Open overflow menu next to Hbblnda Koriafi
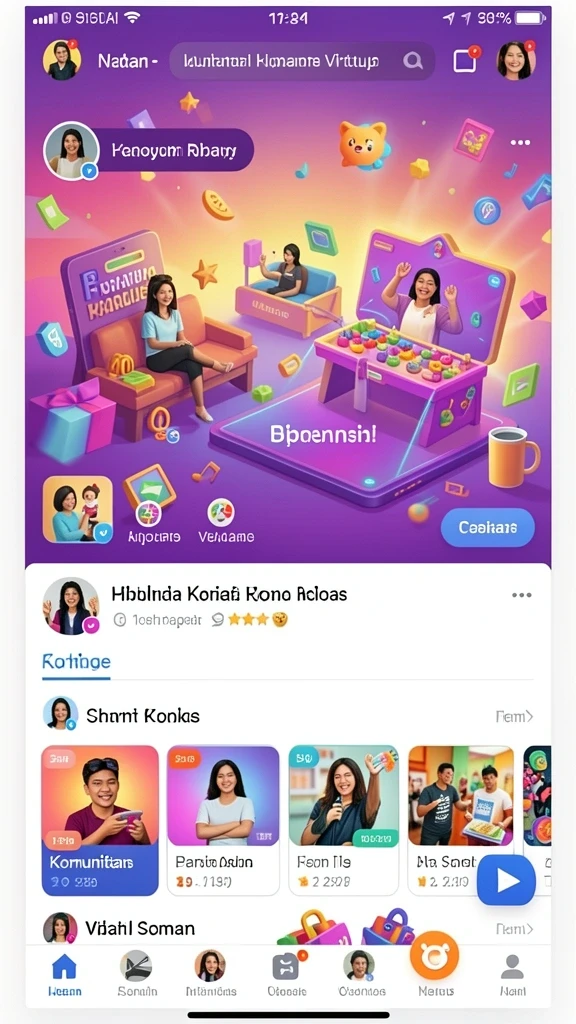Viewport: 576px width, 1024px height. (x=522, y=595)
